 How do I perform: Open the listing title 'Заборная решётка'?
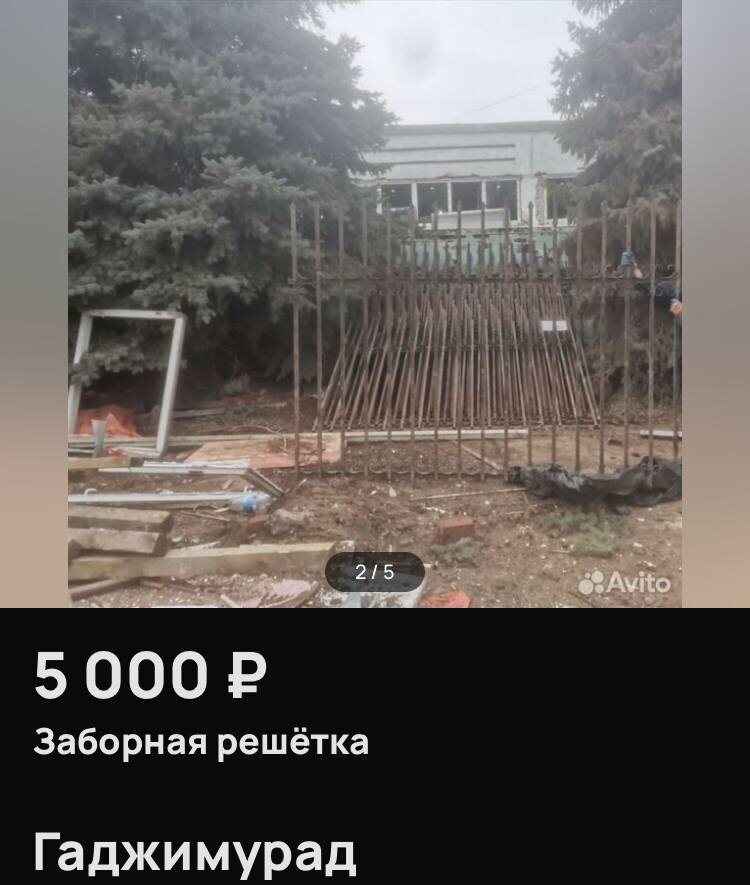click(200, 741)
